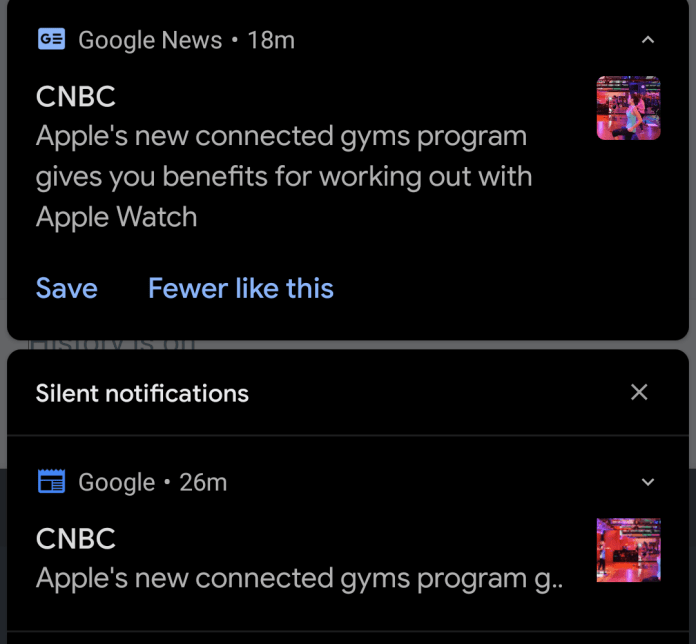Tap Fewer like this
The image size is (696, 644).
[x=240, y=289]
